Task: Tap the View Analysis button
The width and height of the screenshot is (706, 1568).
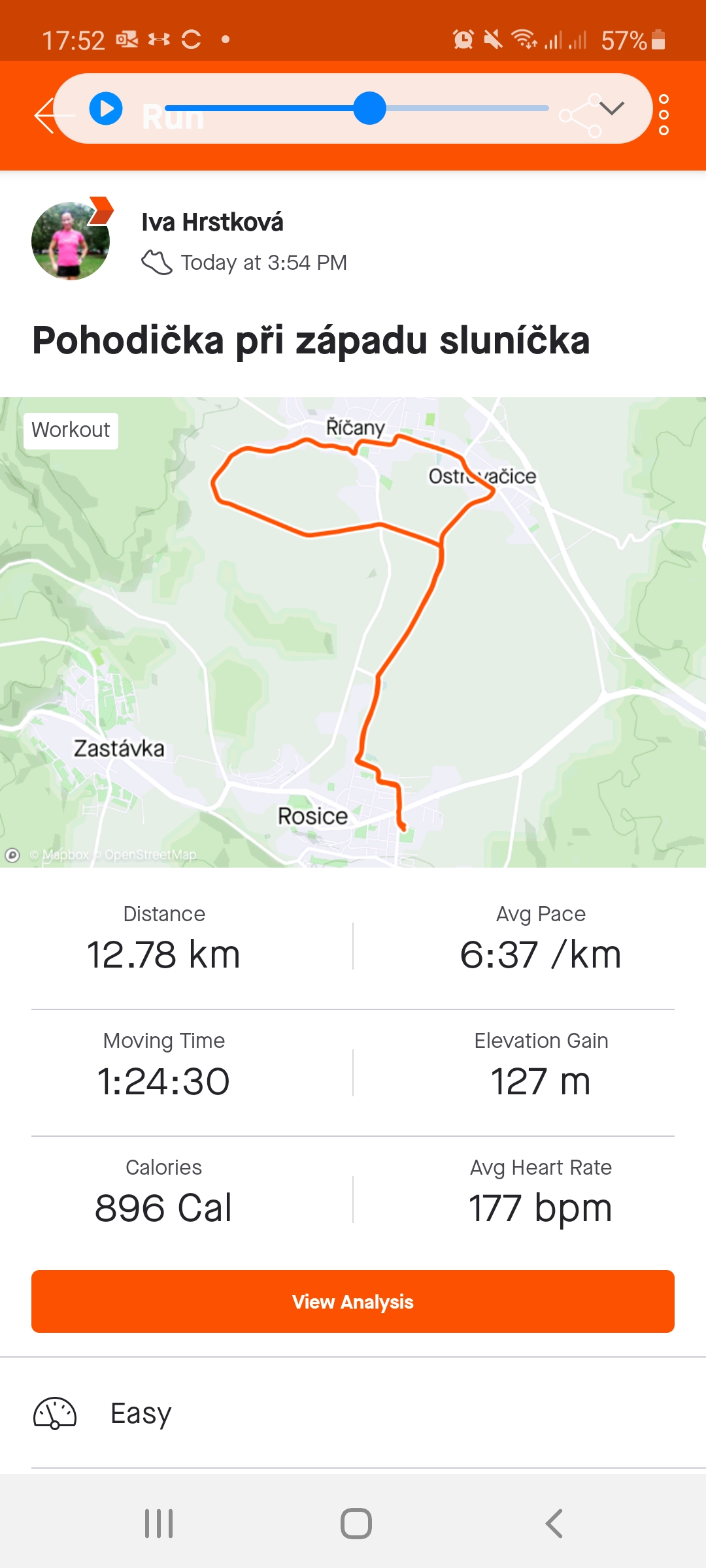Action: 353,1301
